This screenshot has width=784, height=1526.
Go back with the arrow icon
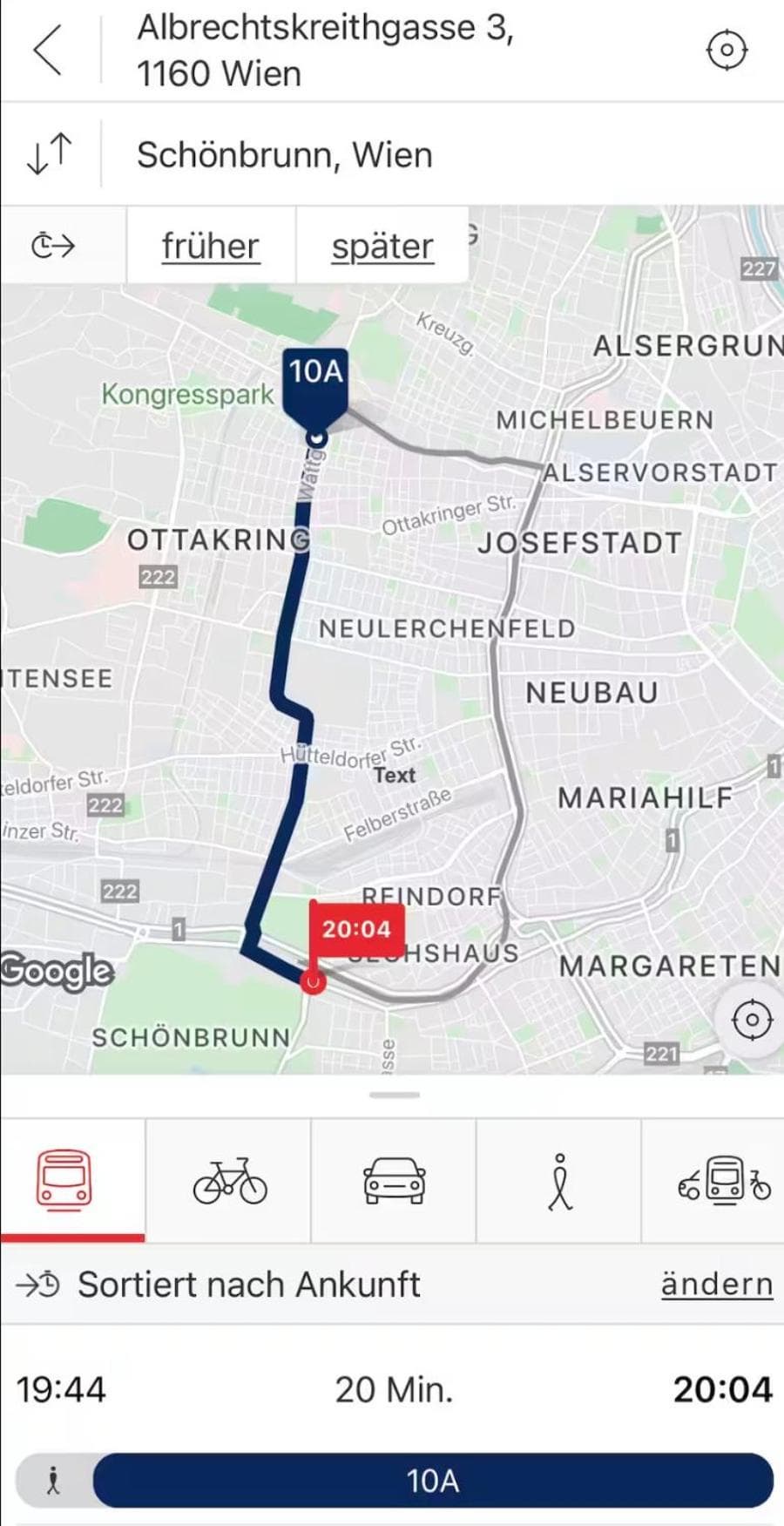[49, 51]
